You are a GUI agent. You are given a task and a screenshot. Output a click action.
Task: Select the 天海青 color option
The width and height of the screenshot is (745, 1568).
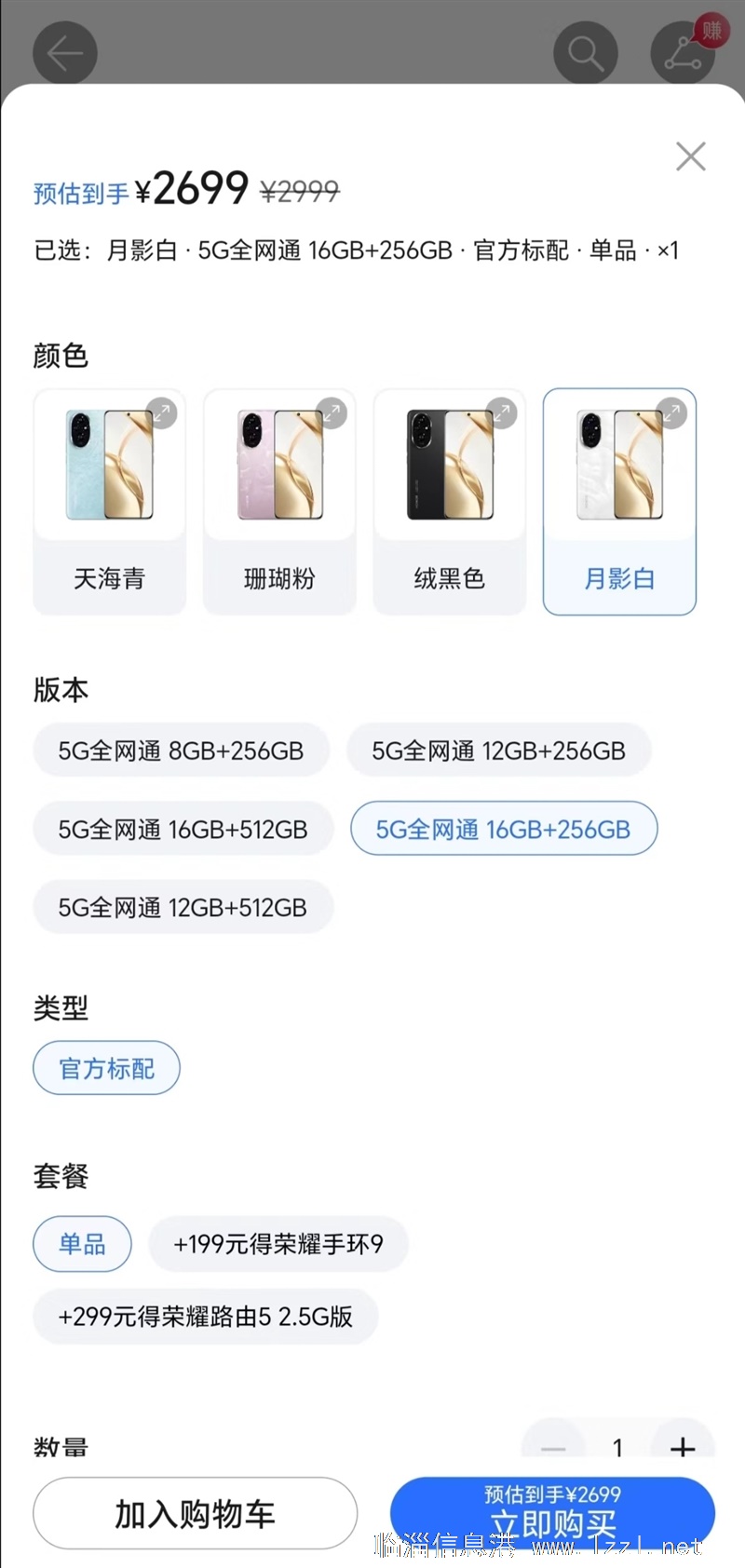click(x=110, y=502)
